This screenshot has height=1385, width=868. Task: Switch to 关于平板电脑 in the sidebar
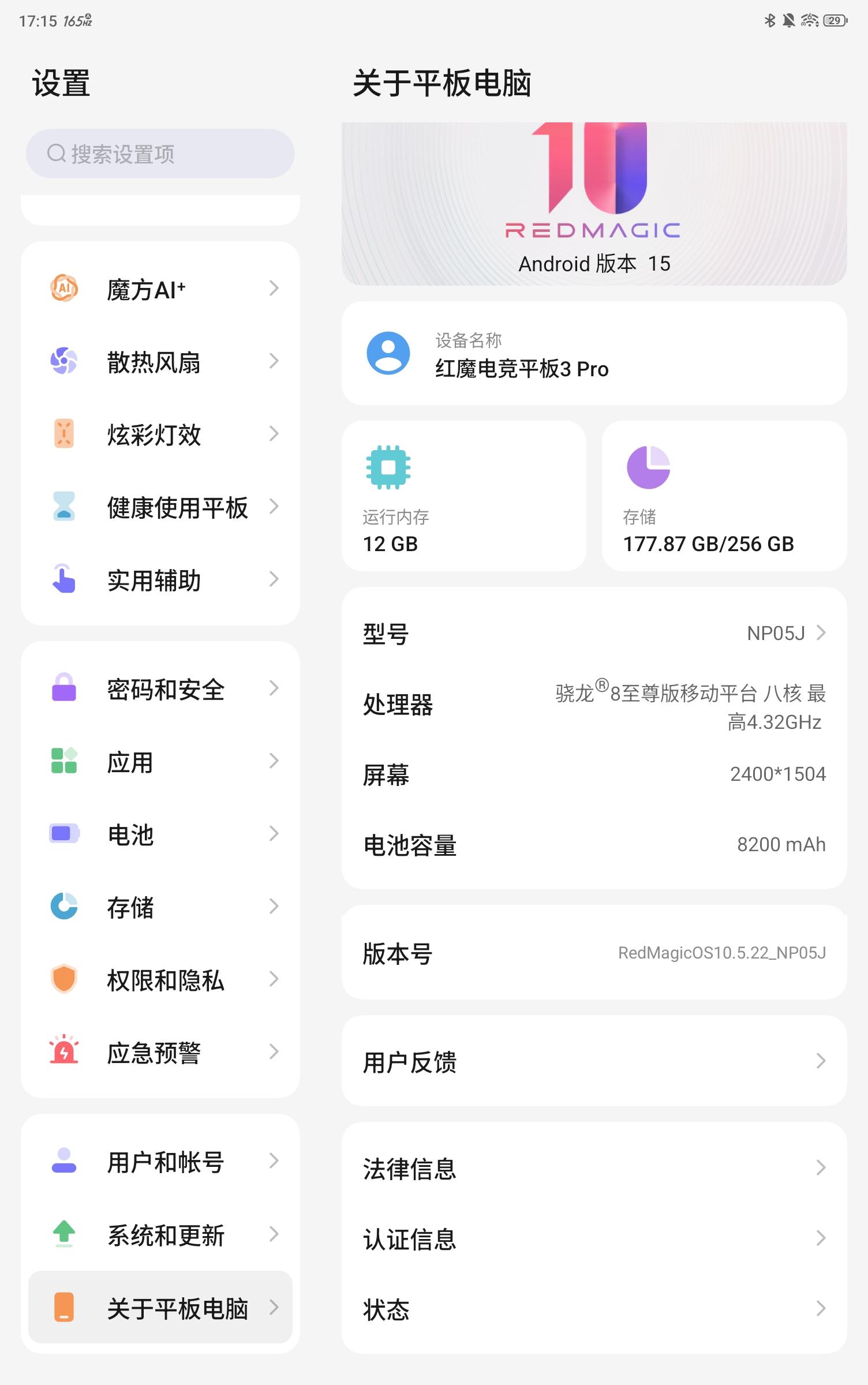point(159,1309)
